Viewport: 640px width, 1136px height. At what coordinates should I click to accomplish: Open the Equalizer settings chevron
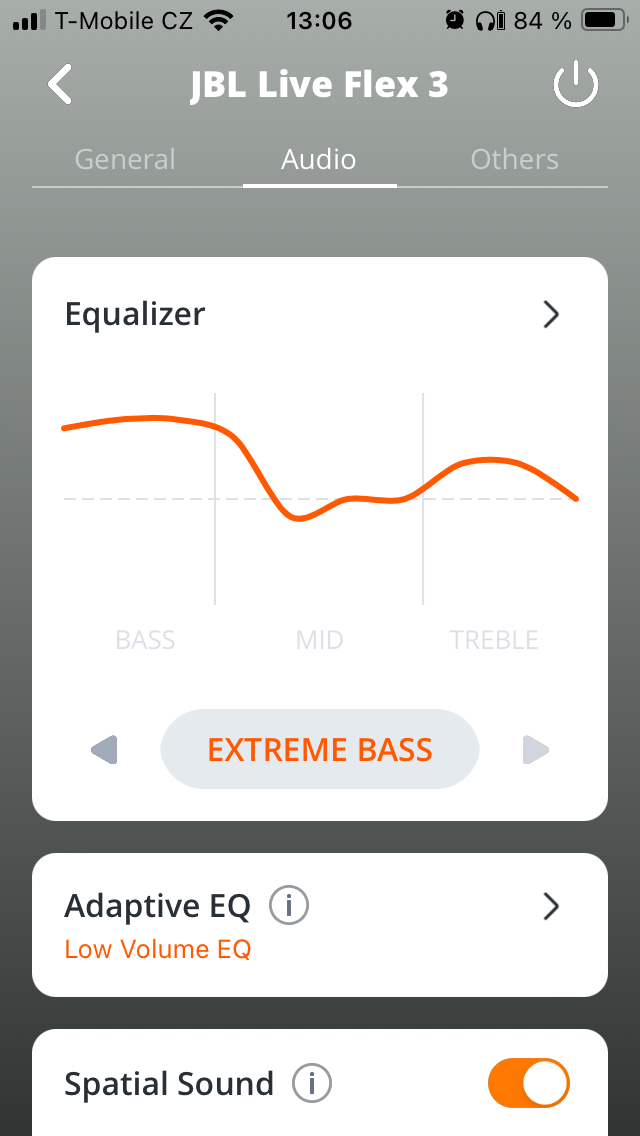[551, 314]
